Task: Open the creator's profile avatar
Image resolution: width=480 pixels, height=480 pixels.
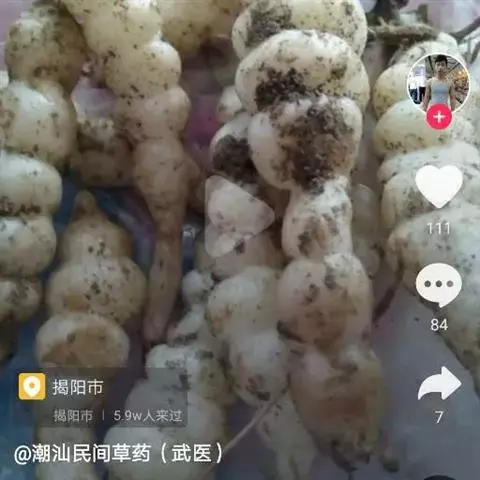Action: pyautogui.click(x=438, y=83)
